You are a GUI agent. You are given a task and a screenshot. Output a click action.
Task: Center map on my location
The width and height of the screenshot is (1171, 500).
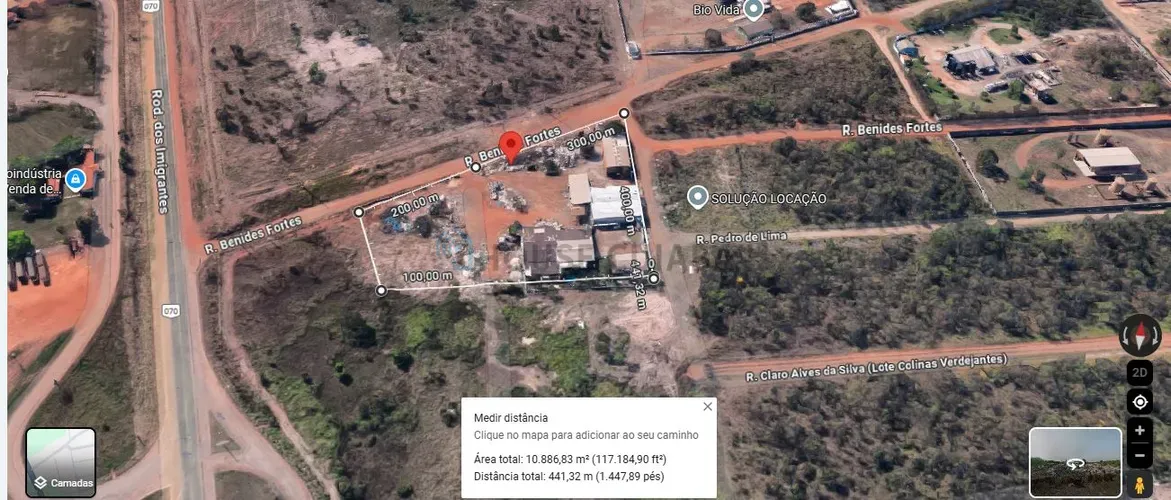coord(1139,402)
